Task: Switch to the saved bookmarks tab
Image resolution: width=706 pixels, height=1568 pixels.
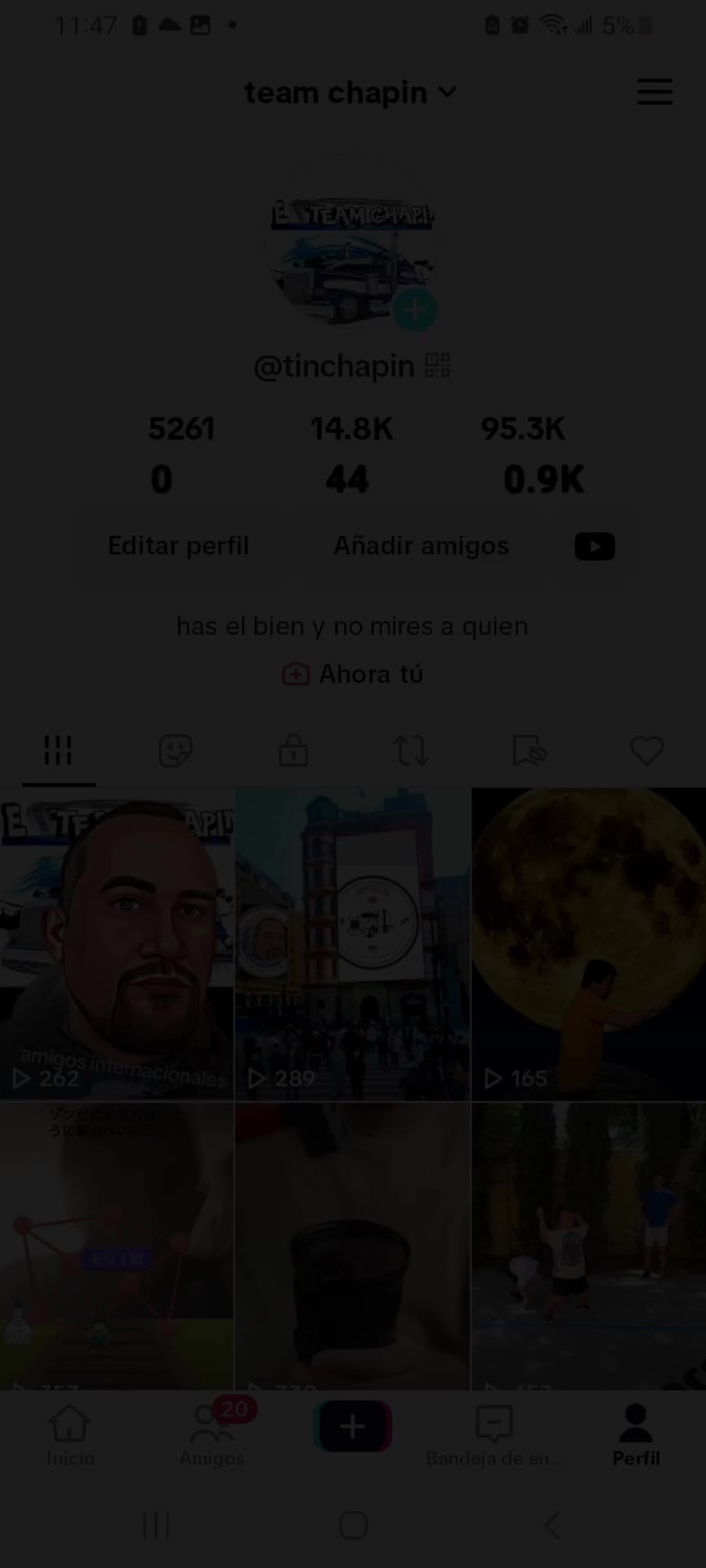Action: click(529, 750)
